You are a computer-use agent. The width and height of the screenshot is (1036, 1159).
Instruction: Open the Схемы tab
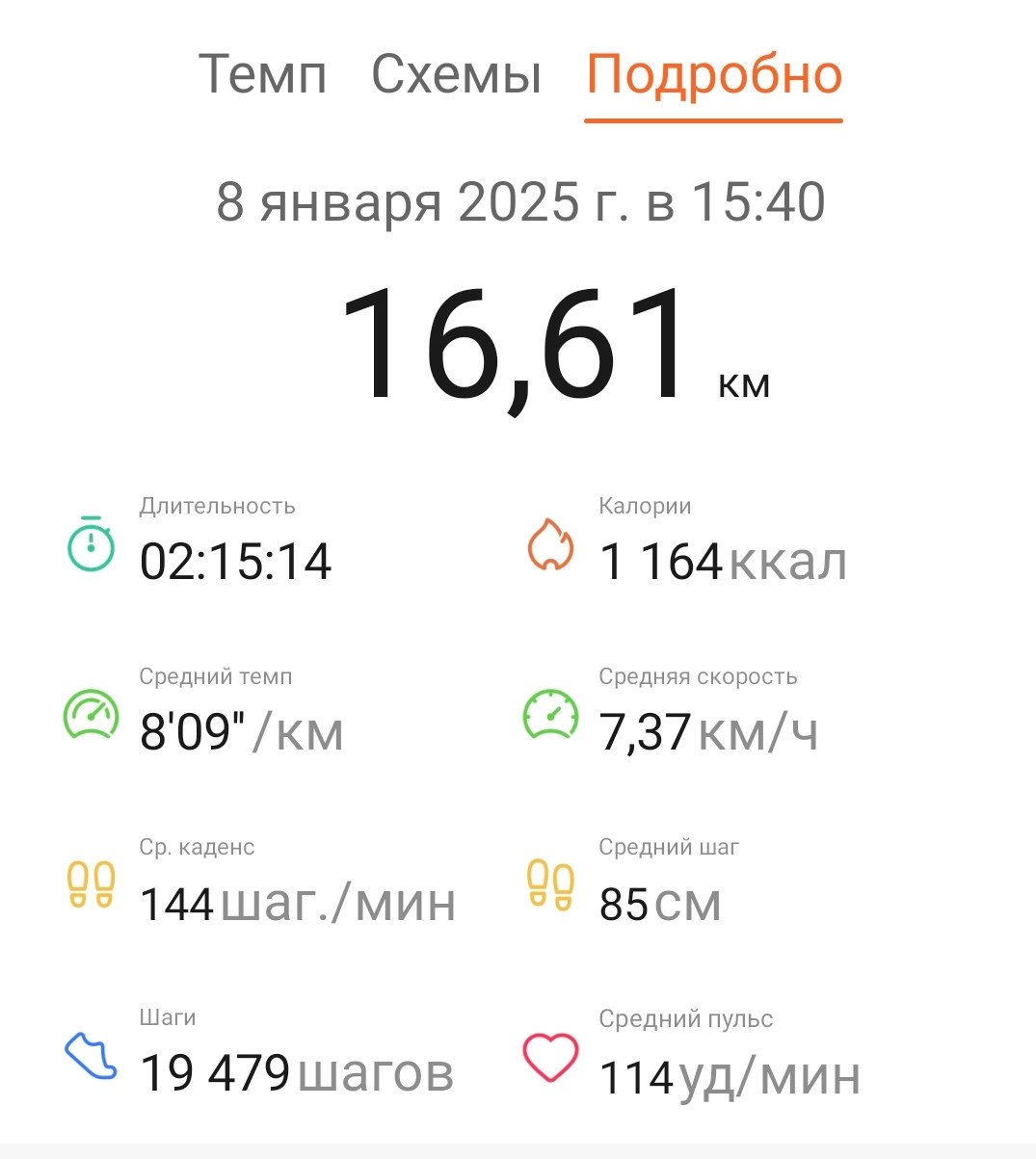[456, 74]
